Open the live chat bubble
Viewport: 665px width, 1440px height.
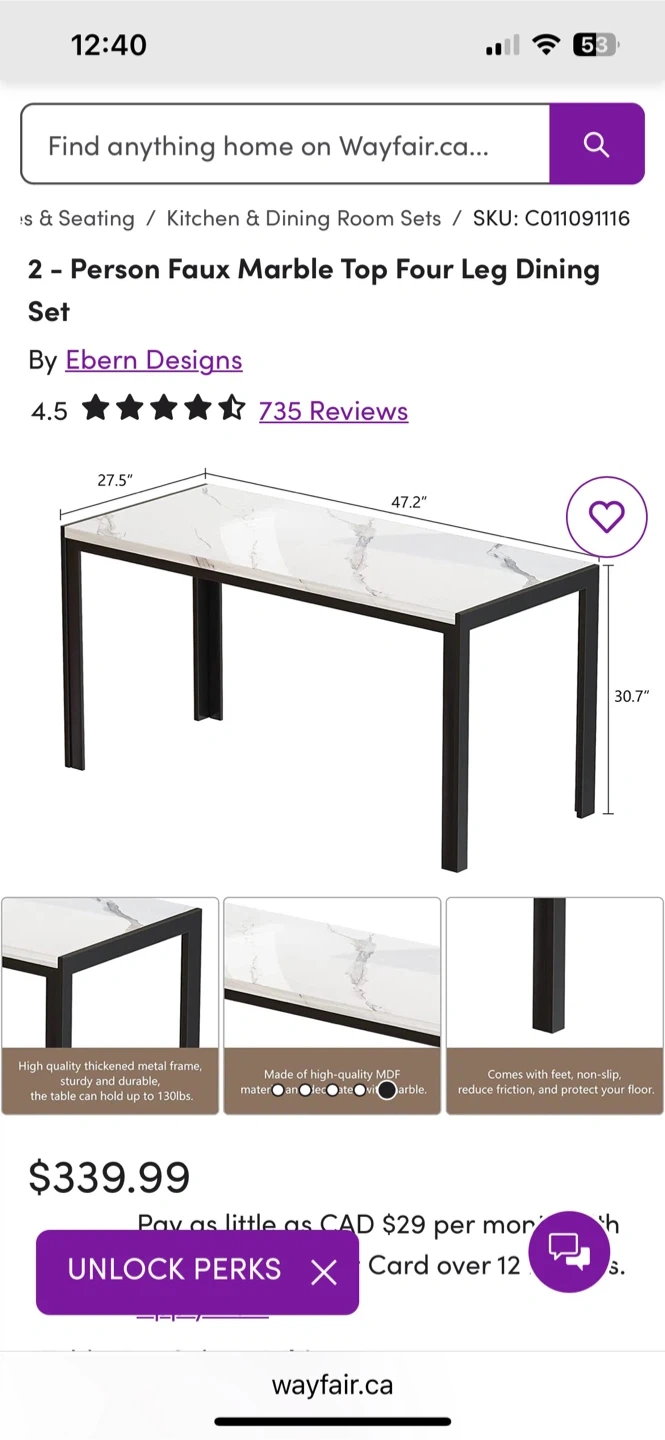[569, 1251]
